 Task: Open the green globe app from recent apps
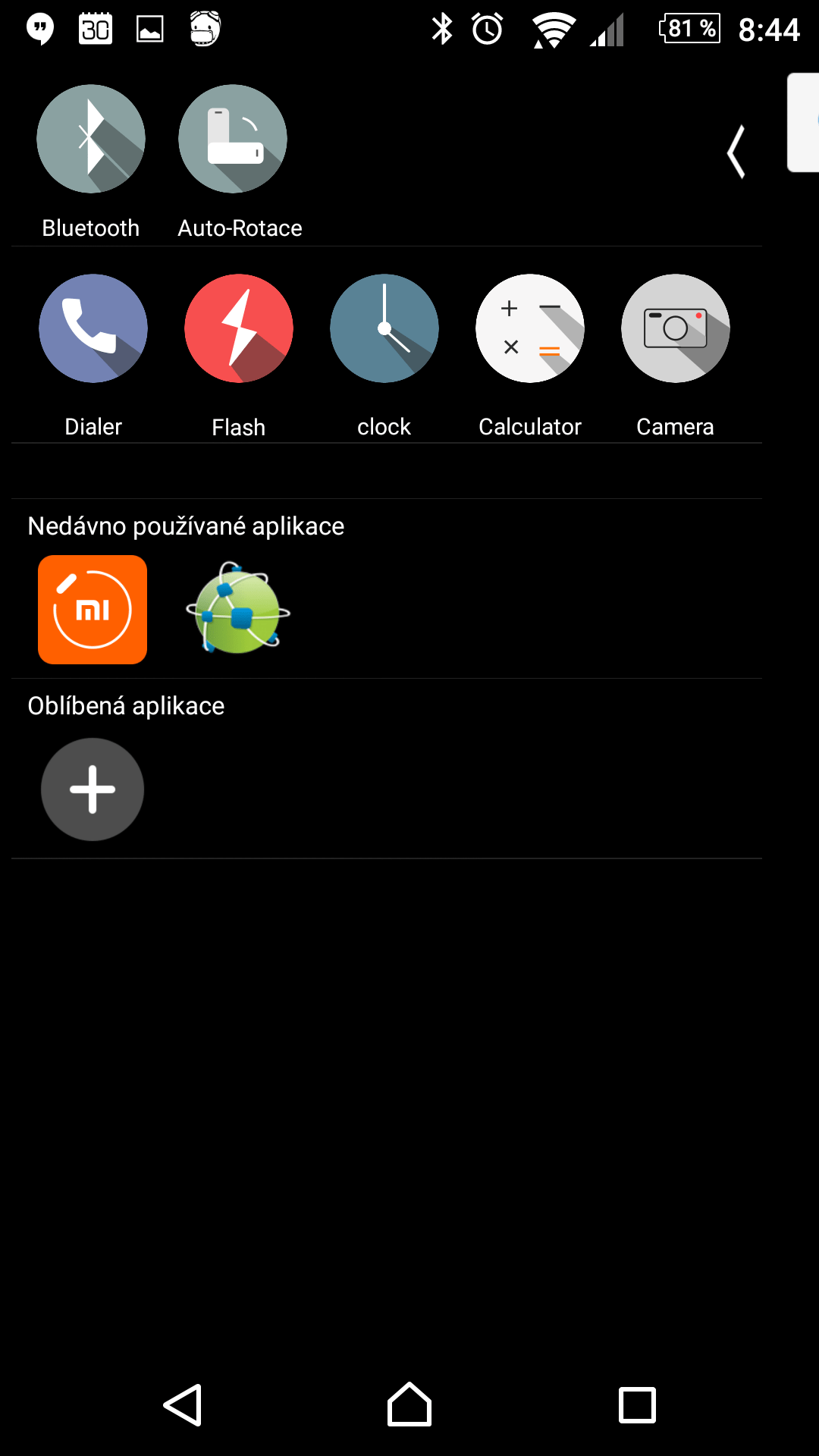point(238,608)
